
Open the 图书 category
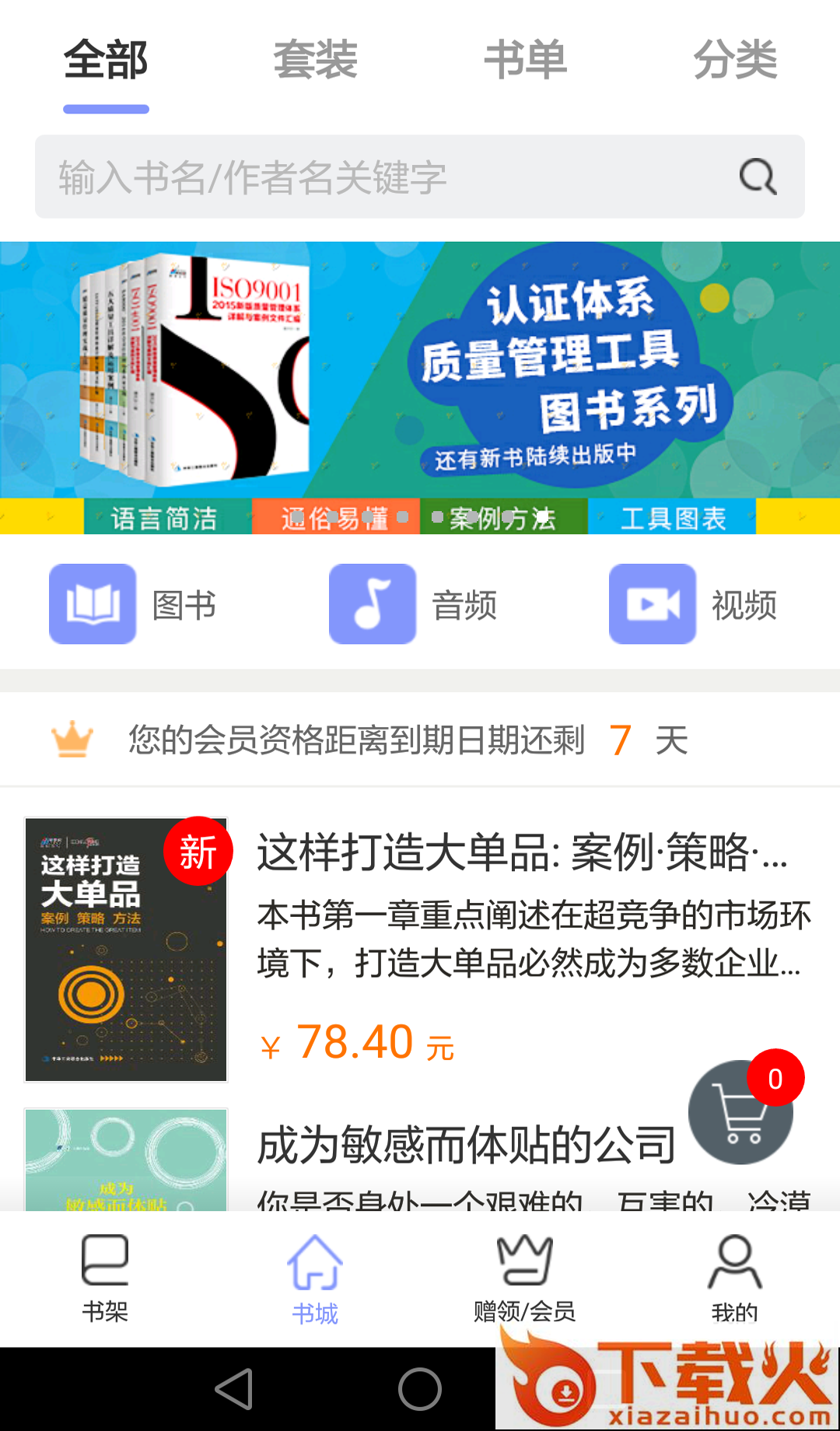[x=134, y=604]
